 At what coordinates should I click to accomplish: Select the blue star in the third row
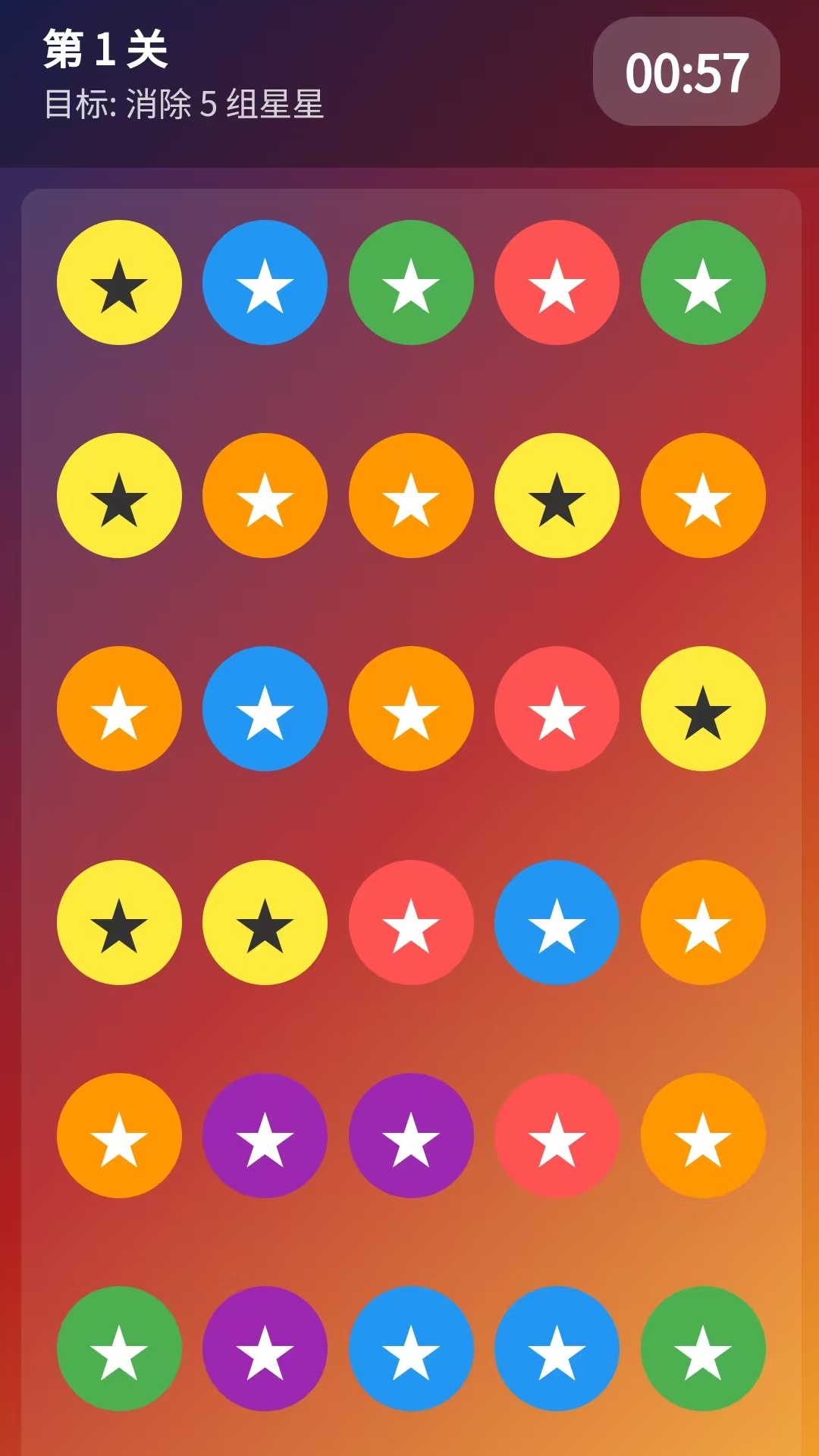pyautogui.click(x=265, y=709)
